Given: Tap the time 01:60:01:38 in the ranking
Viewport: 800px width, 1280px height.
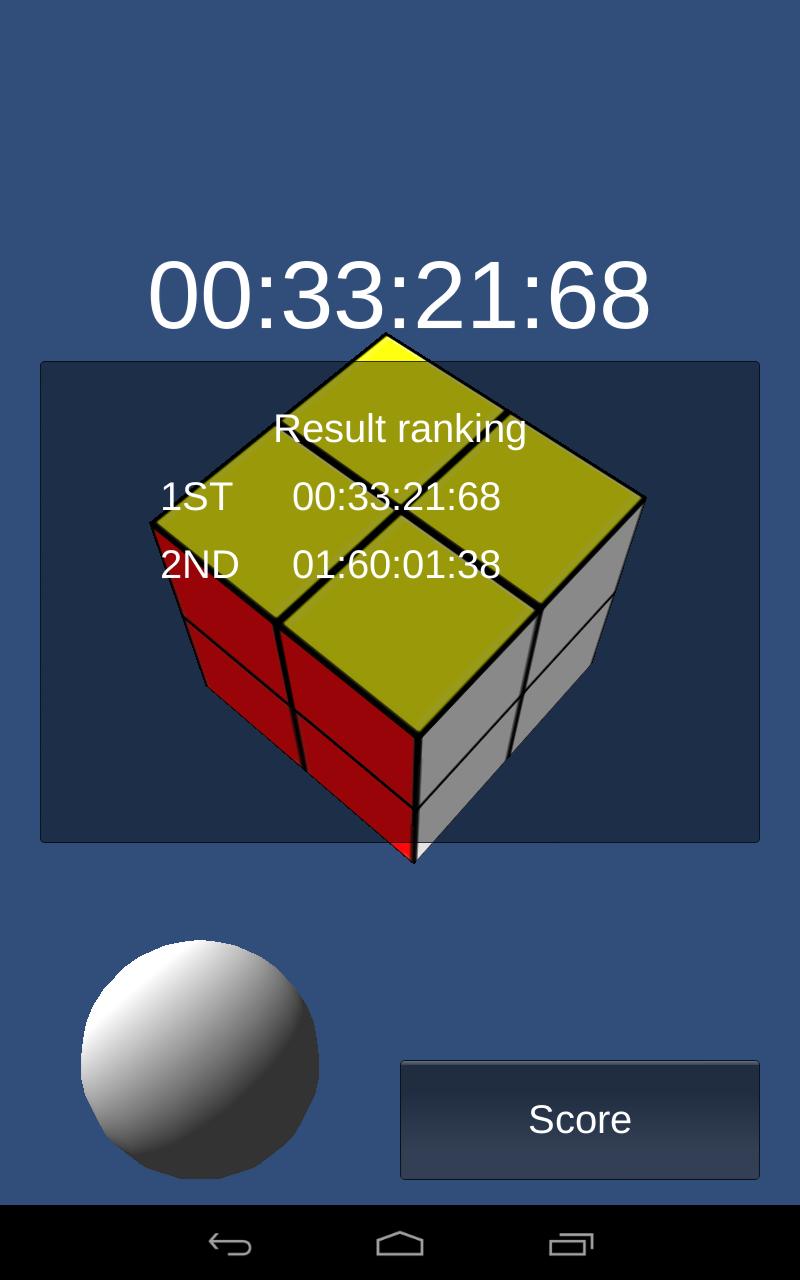Looking at the screenshot, I should (396, 564).
